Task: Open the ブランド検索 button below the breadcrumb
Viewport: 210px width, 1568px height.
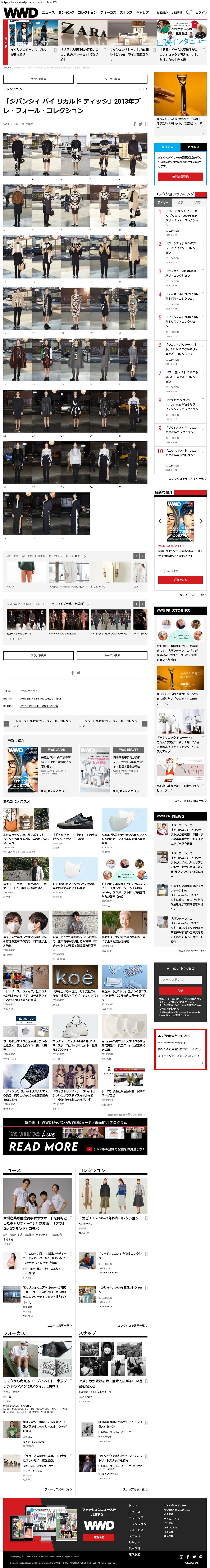Action: point(38,79)
